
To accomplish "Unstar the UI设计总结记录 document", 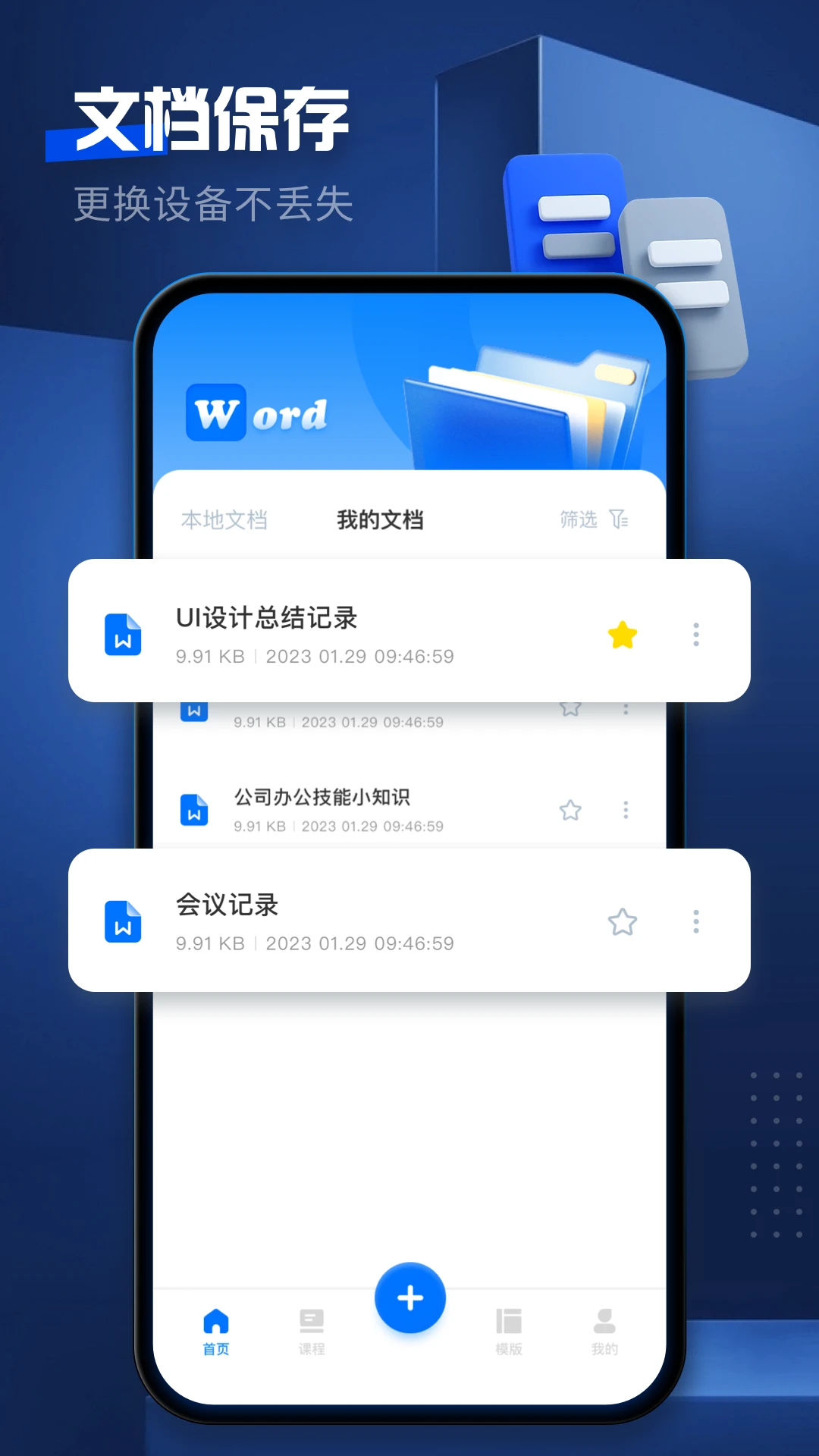I will click(622, 635).
